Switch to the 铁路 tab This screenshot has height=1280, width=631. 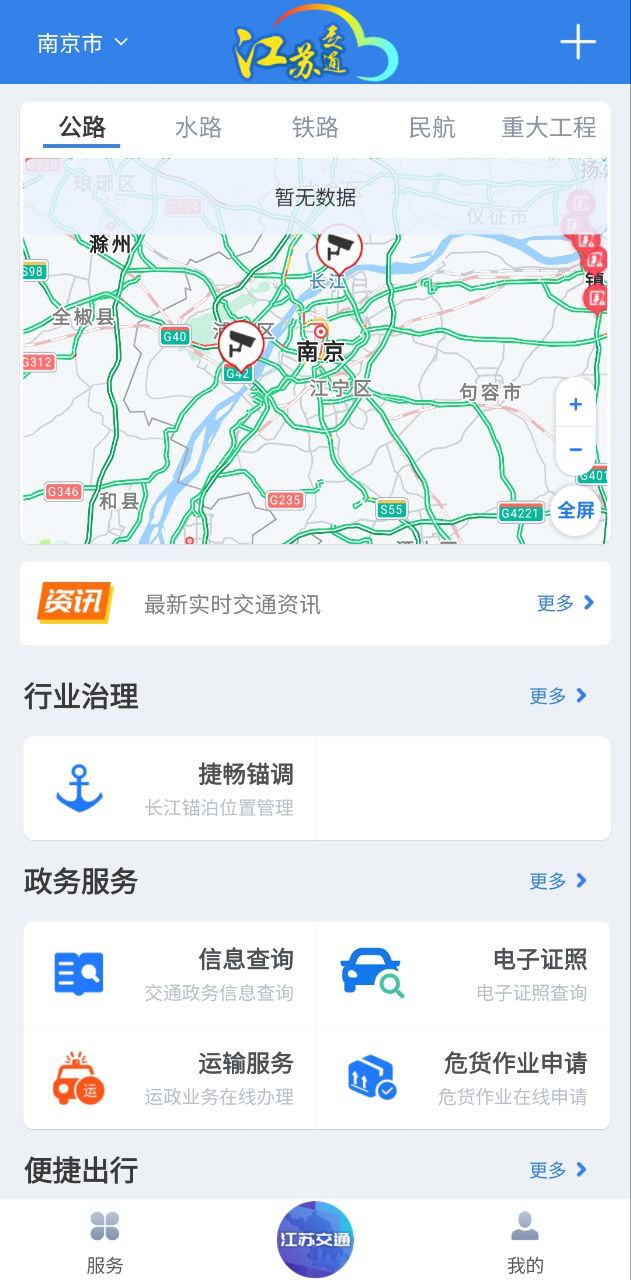click(x=315, y=127)
